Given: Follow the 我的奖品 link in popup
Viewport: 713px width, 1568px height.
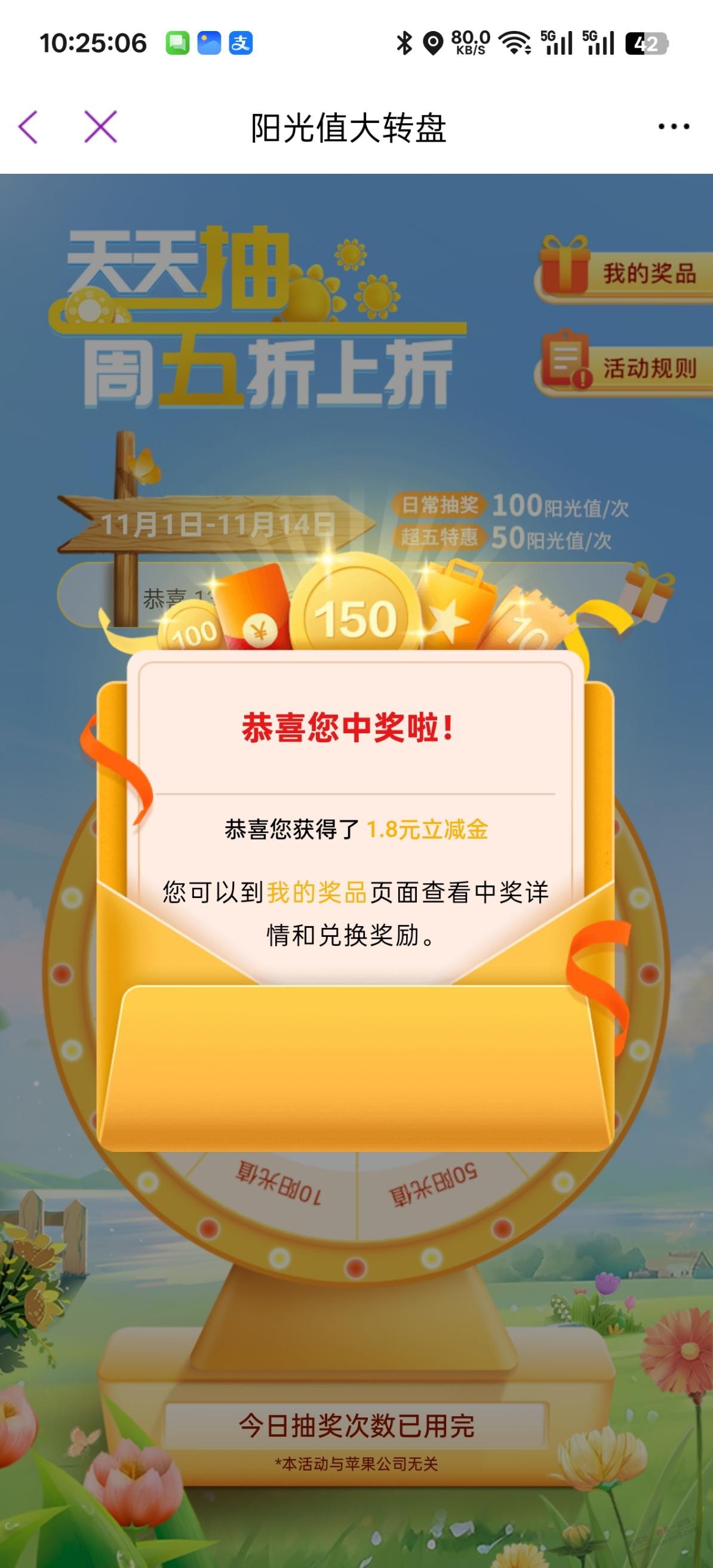Looking at the screenshot, I should (x=316, y=892).
